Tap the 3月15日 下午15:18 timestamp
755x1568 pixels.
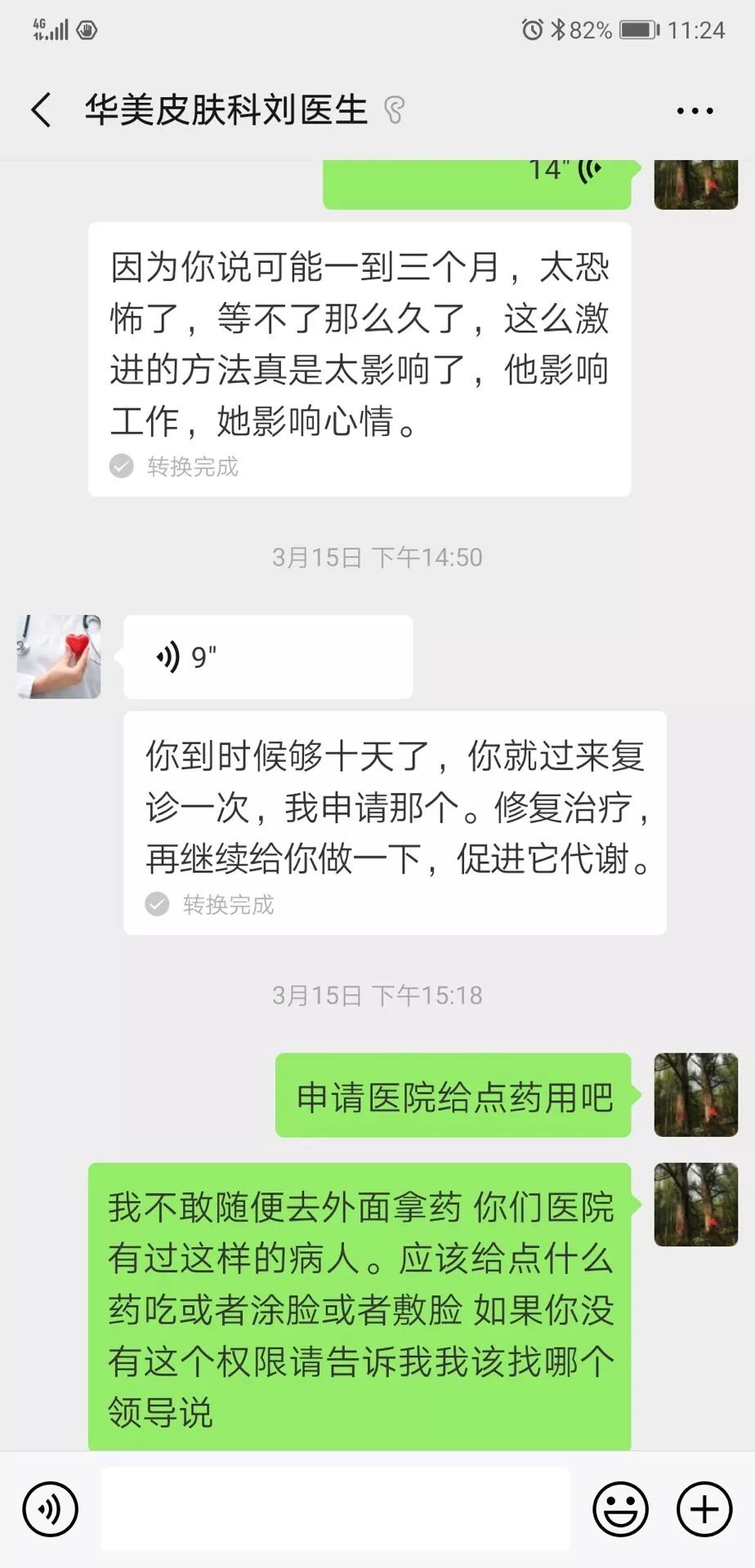(377, 995)
